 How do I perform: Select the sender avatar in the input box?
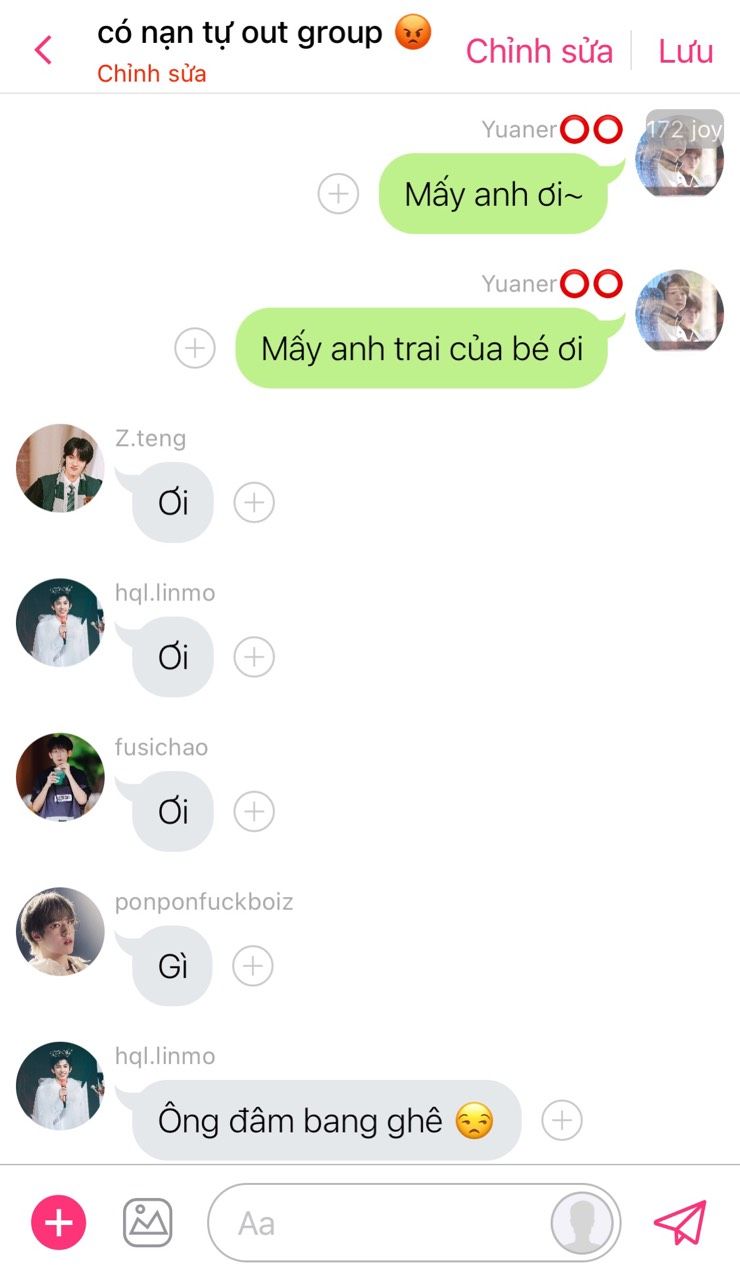point(584,1223)
